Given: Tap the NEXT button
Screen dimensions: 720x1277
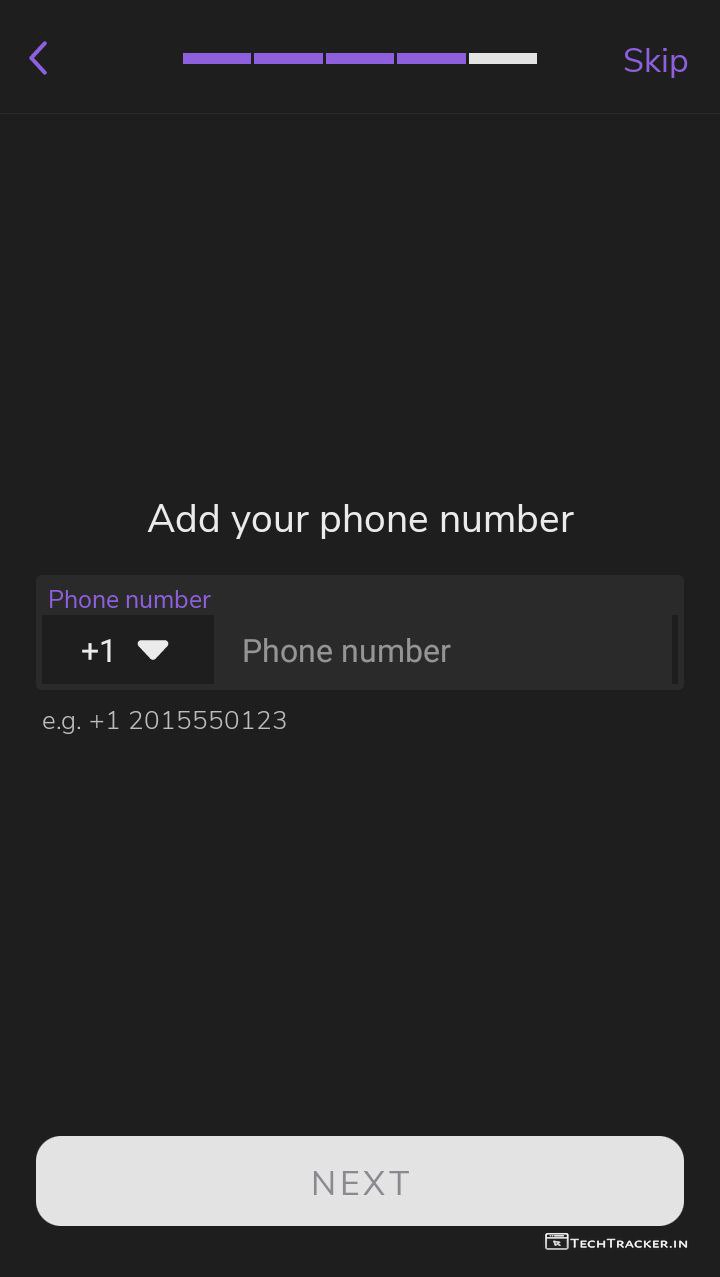Looking at the screenshot, I should [x=360, y=1181].
